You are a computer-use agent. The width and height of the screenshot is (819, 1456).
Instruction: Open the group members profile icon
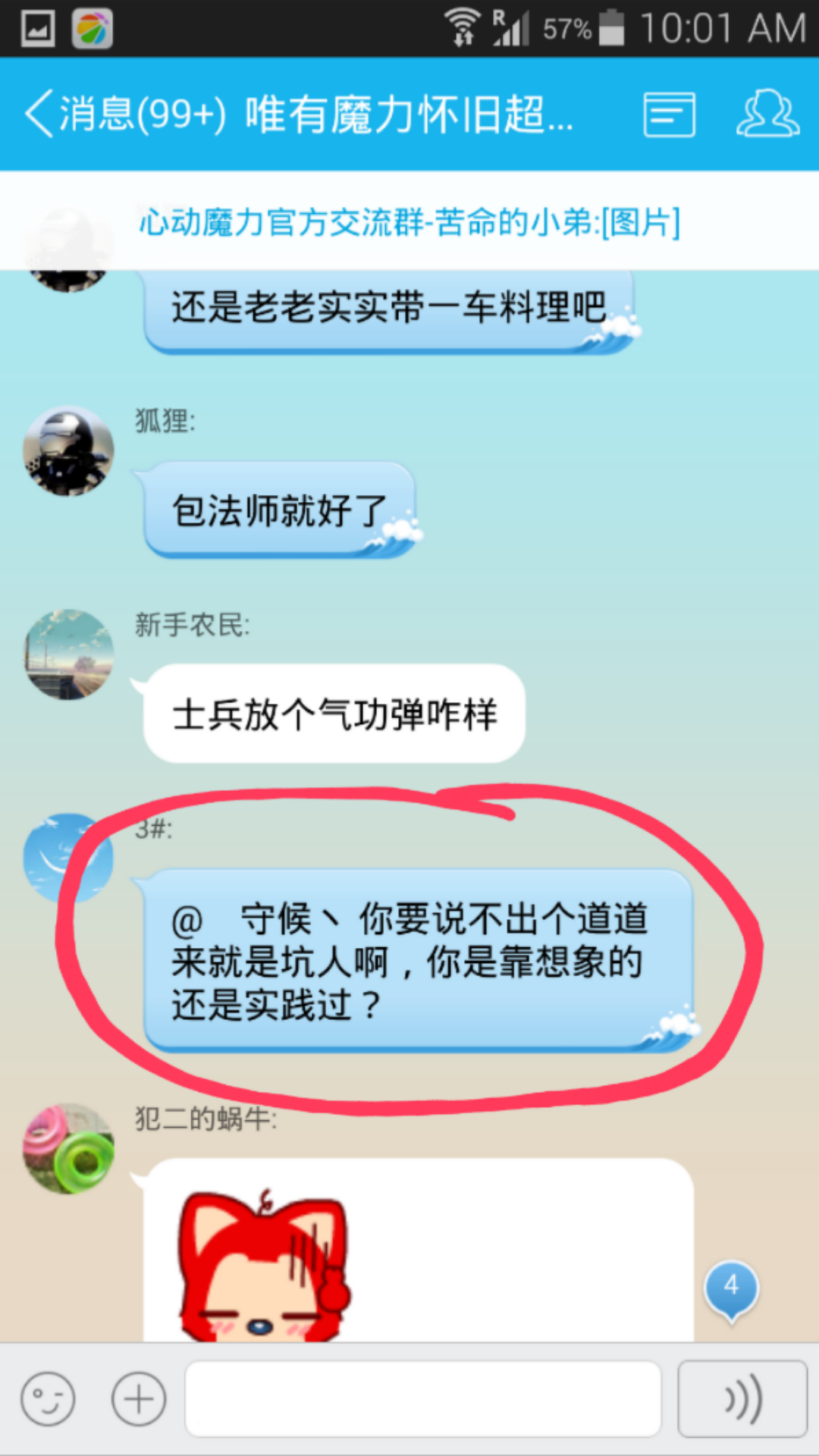767,115
